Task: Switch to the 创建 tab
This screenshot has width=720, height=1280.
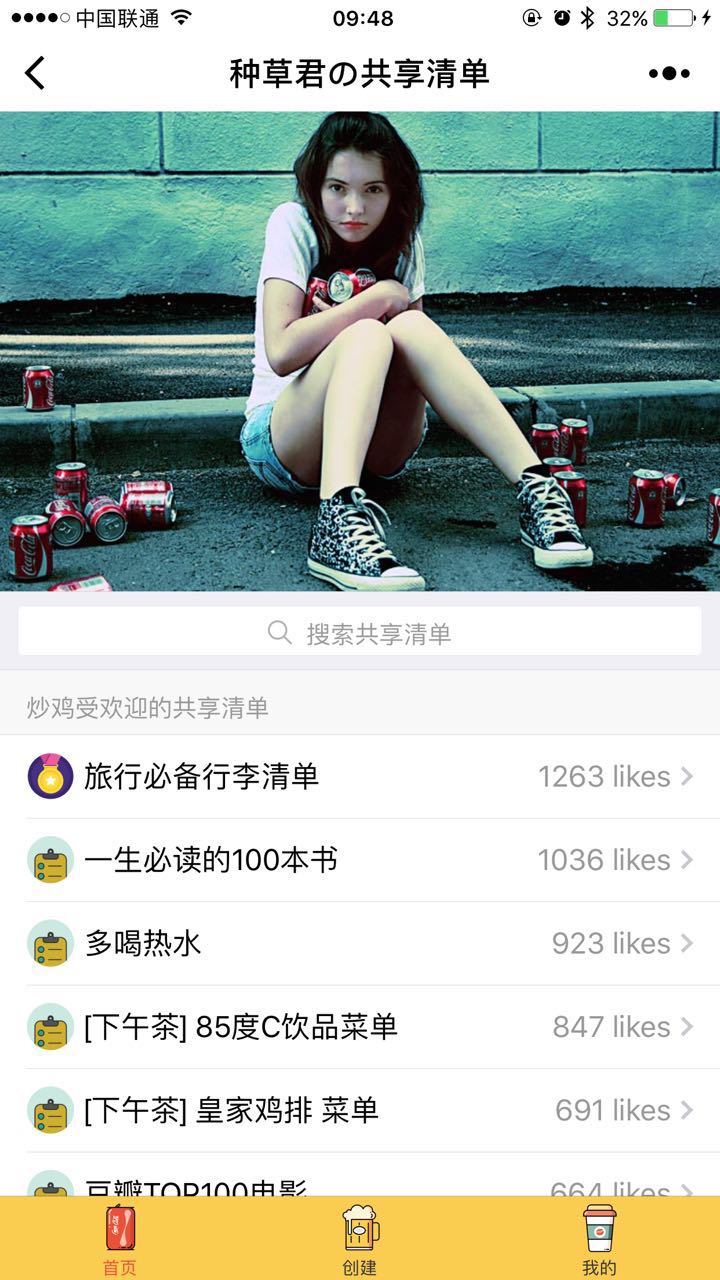Action: point(360,1240)
